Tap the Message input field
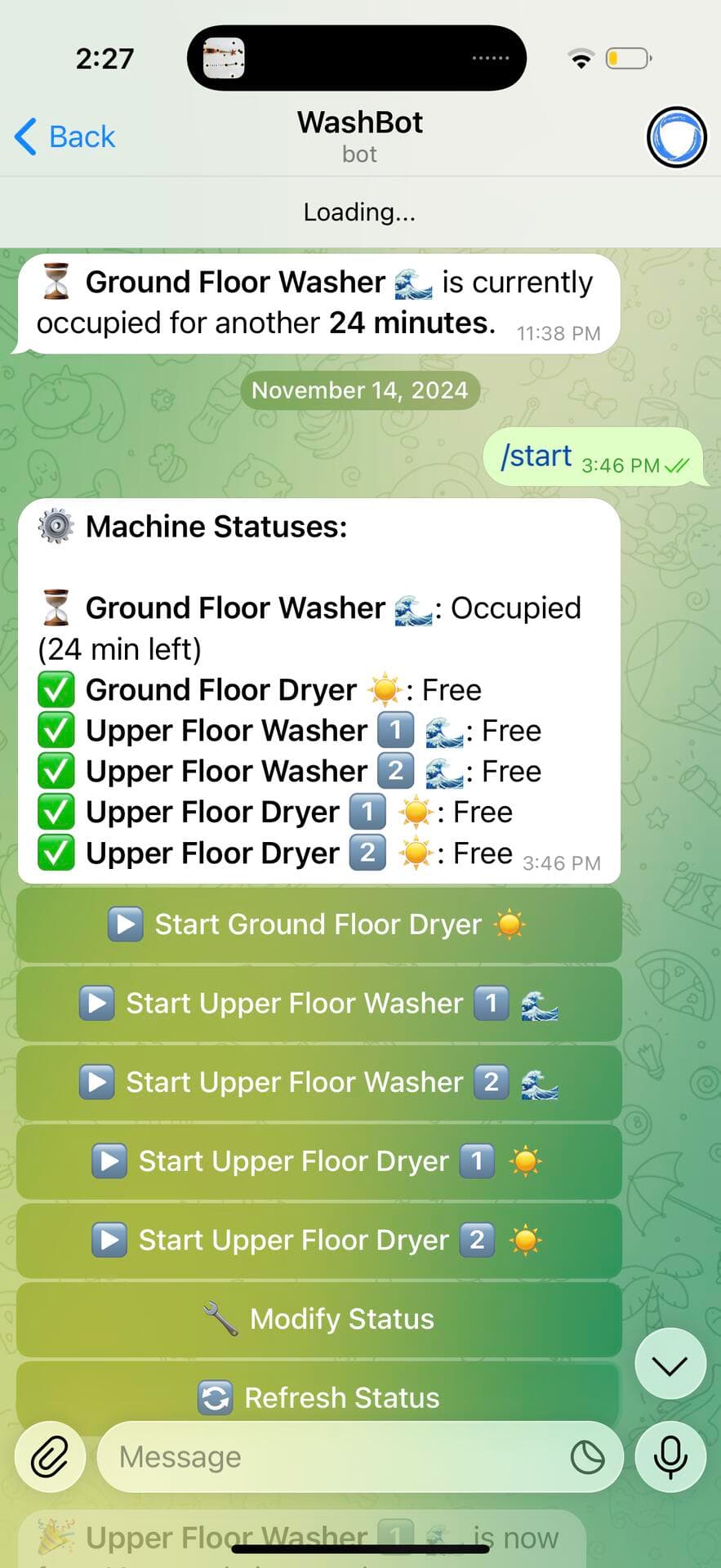The height and width of the screenshot is (1568, 721). tap(327, 1457)
